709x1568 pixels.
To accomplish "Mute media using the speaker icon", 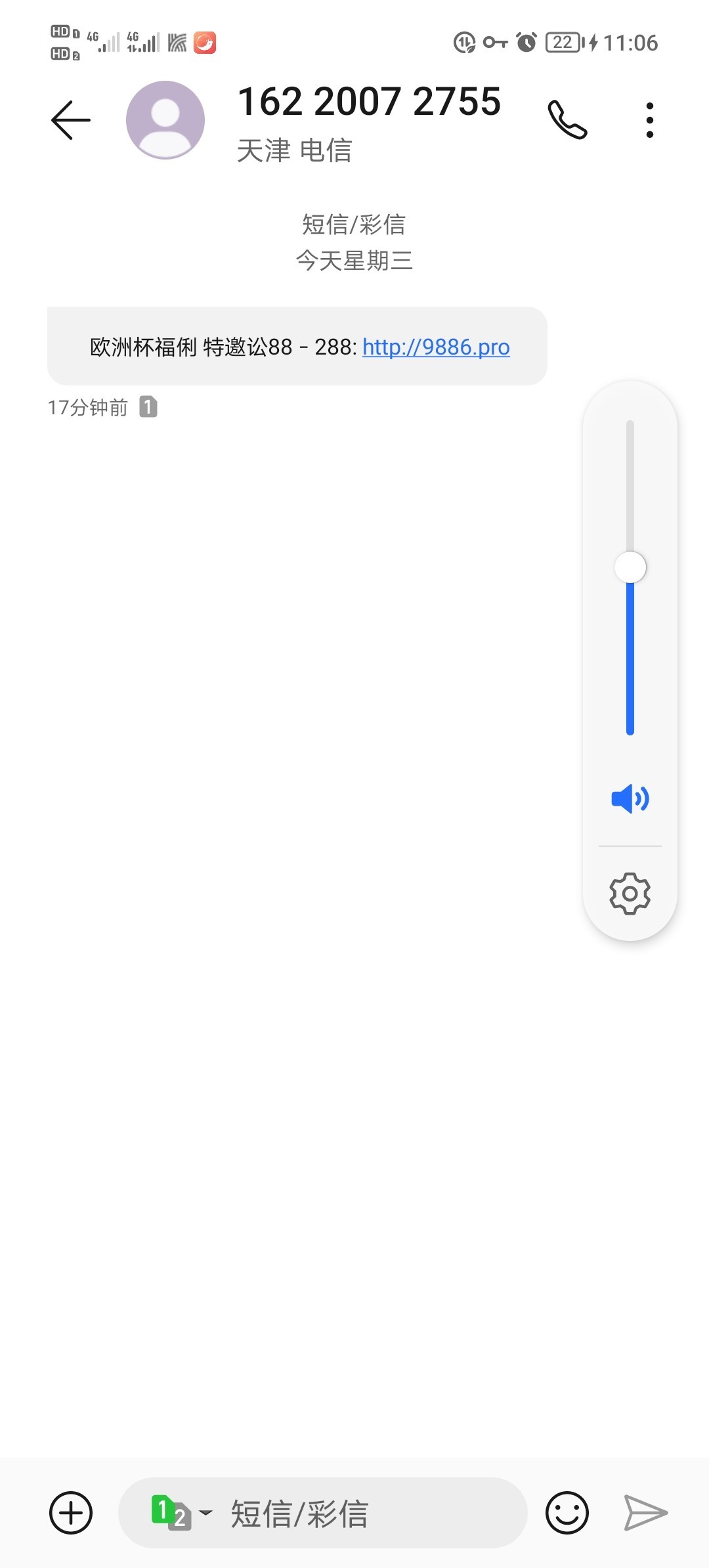I will (x=630, y=798).
